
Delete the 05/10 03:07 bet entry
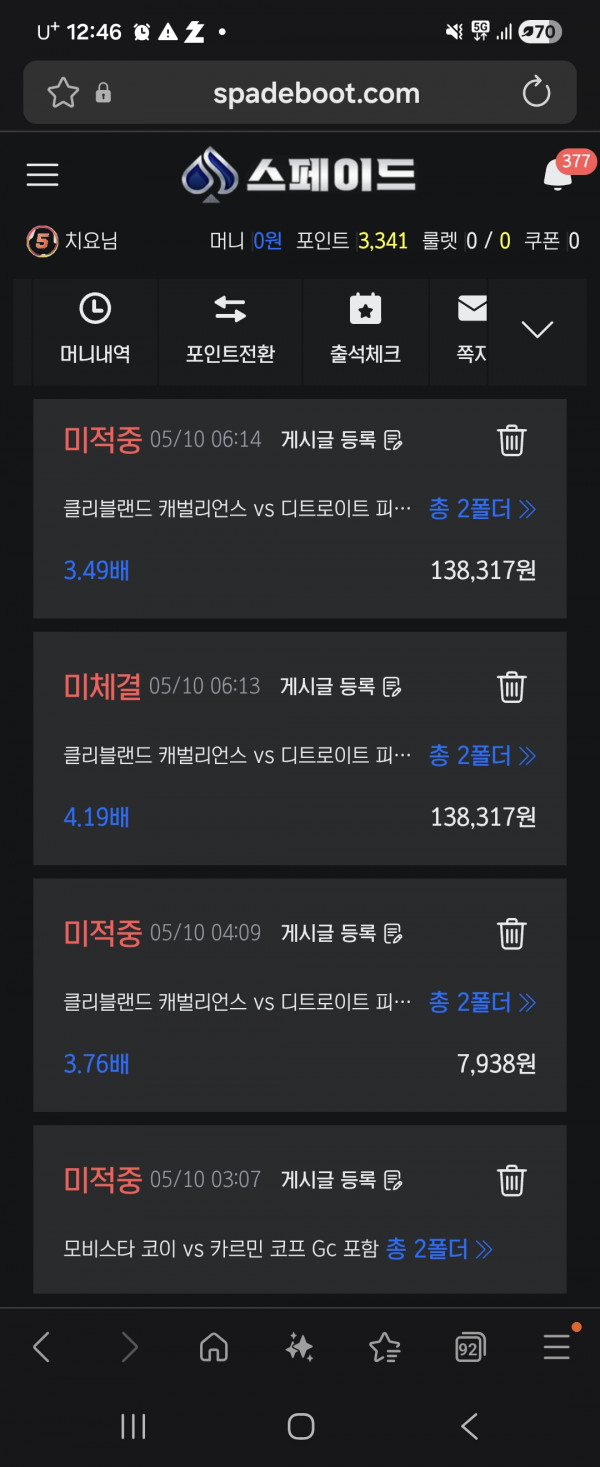coord(512,1180)
